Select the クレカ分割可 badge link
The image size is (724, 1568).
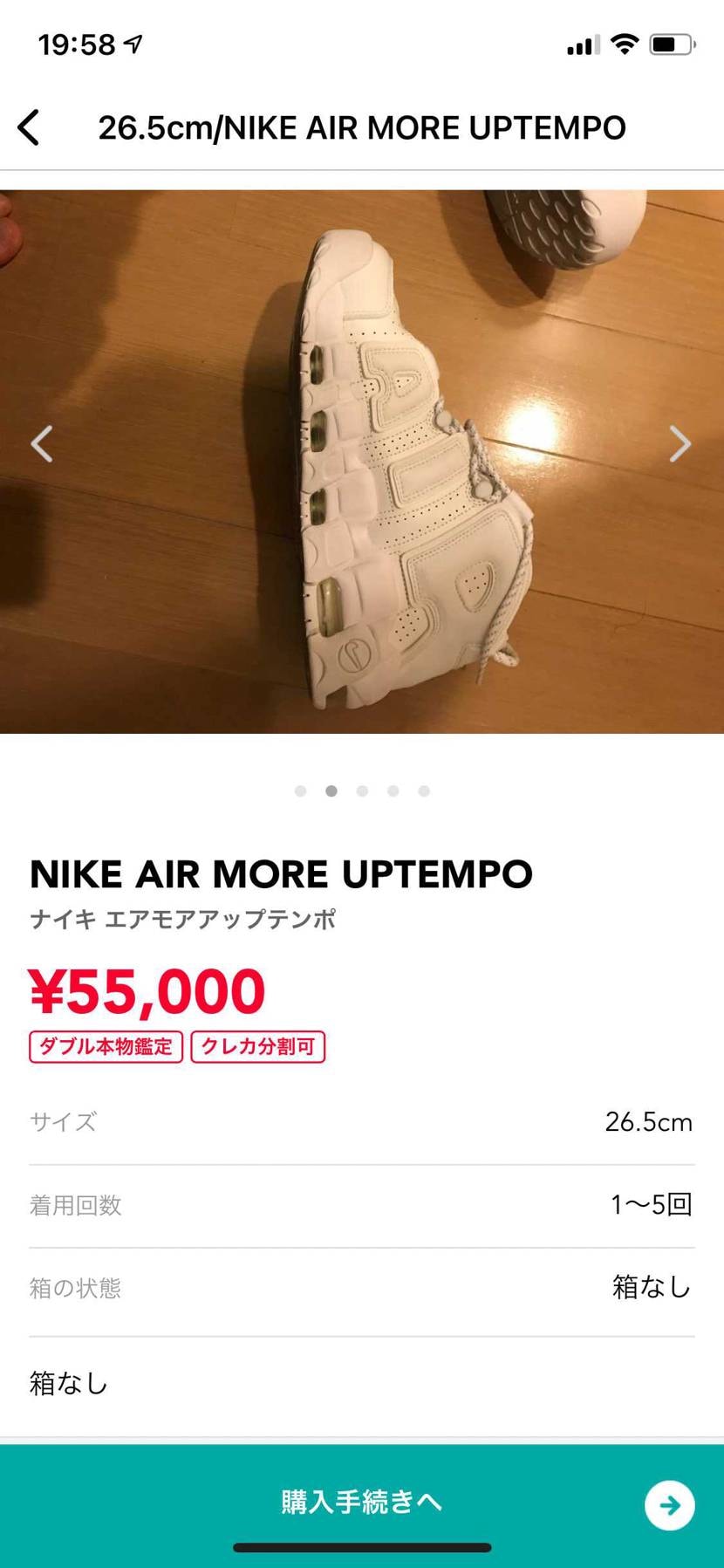pos(257,1046)
